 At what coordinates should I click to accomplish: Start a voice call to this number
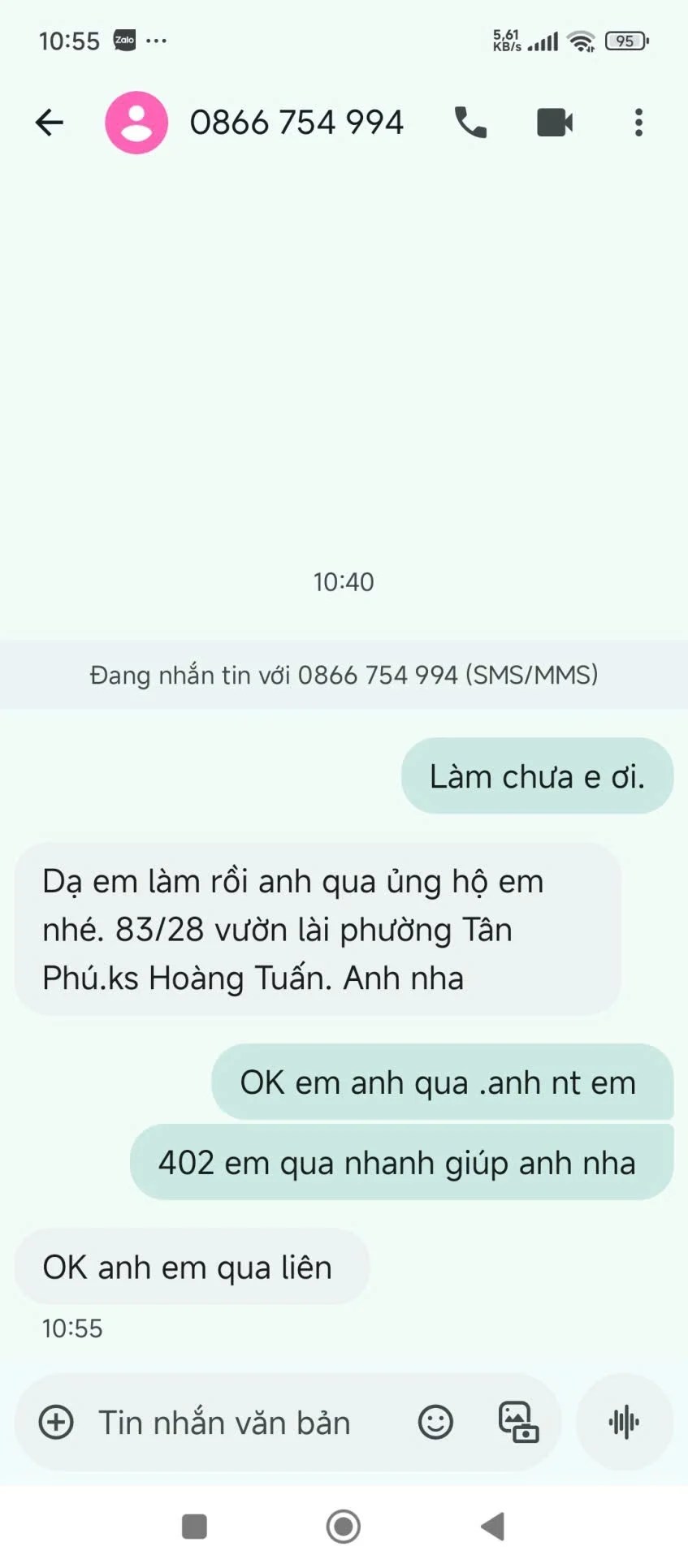pos(470,123)
